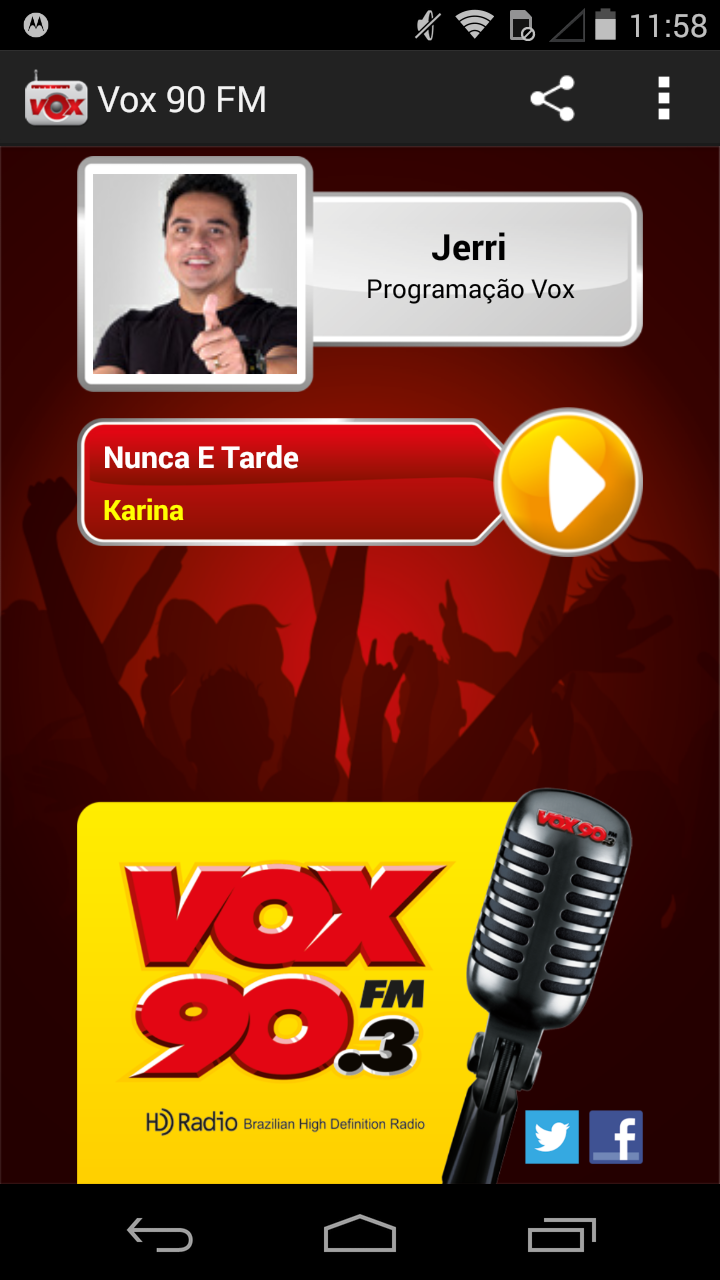Open the Facebook page via the f icon
The width and height of the screenshot is (720, 1280).
coord(616,1137)
